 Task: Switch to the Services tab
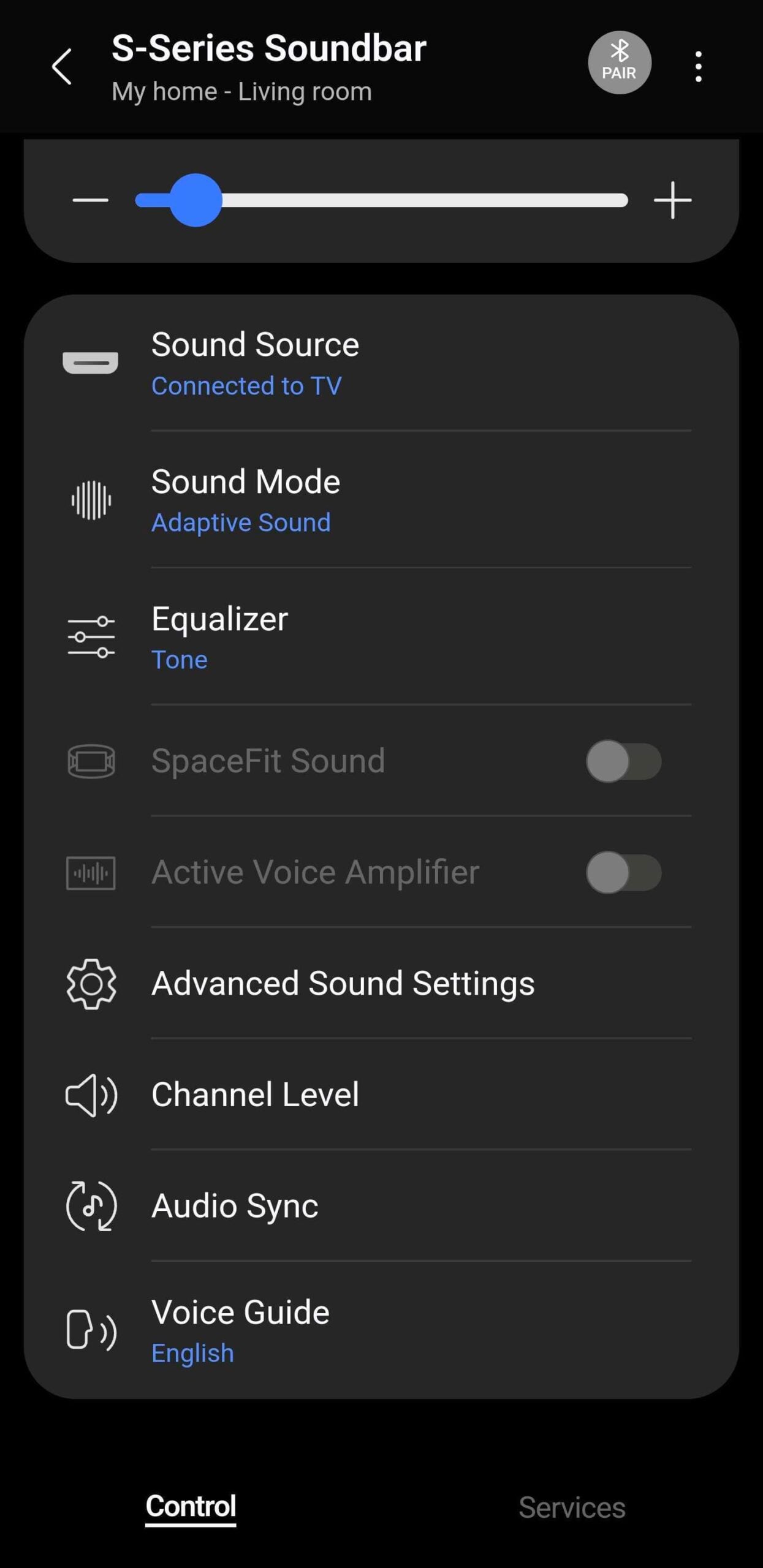[x=572, y=1507]
